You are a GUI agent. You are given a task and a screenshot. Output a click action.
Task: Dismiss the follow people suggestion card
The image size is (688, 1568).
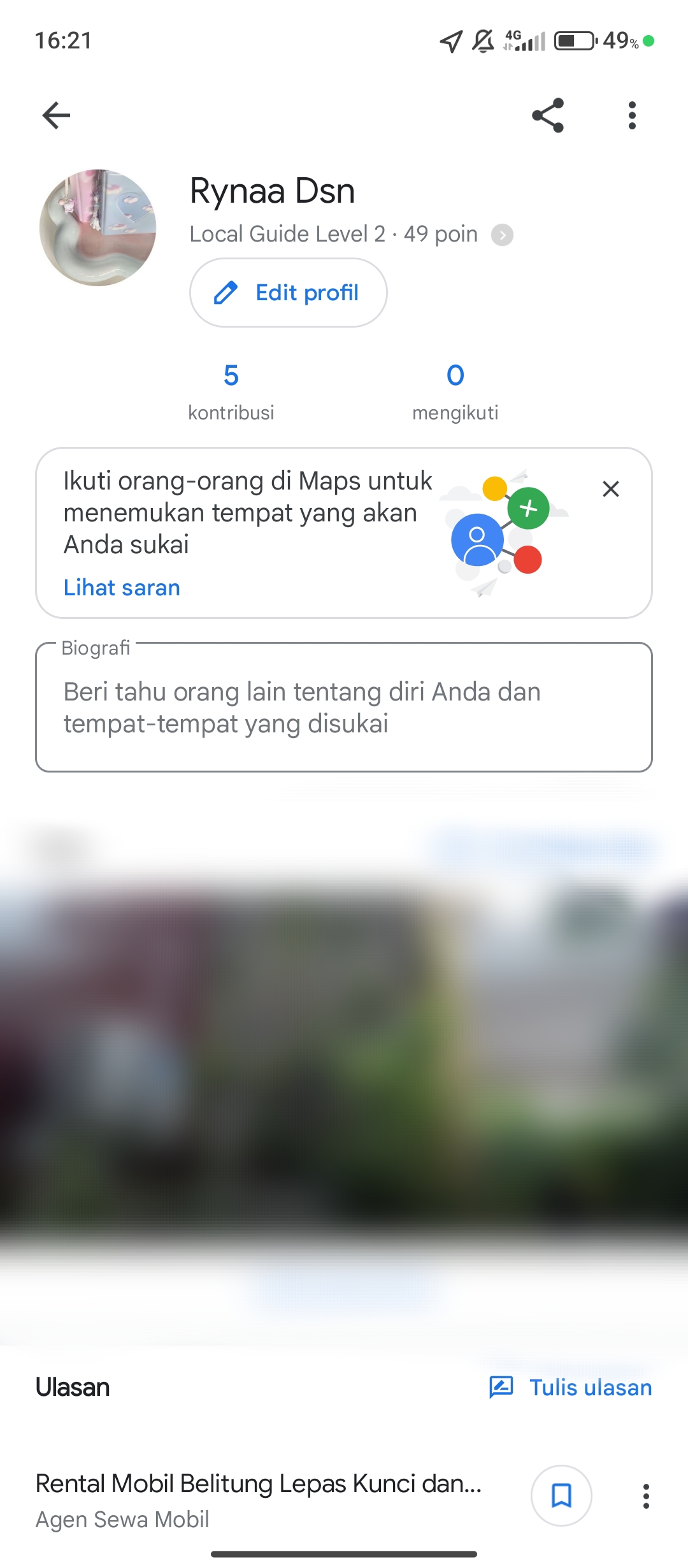610,489
